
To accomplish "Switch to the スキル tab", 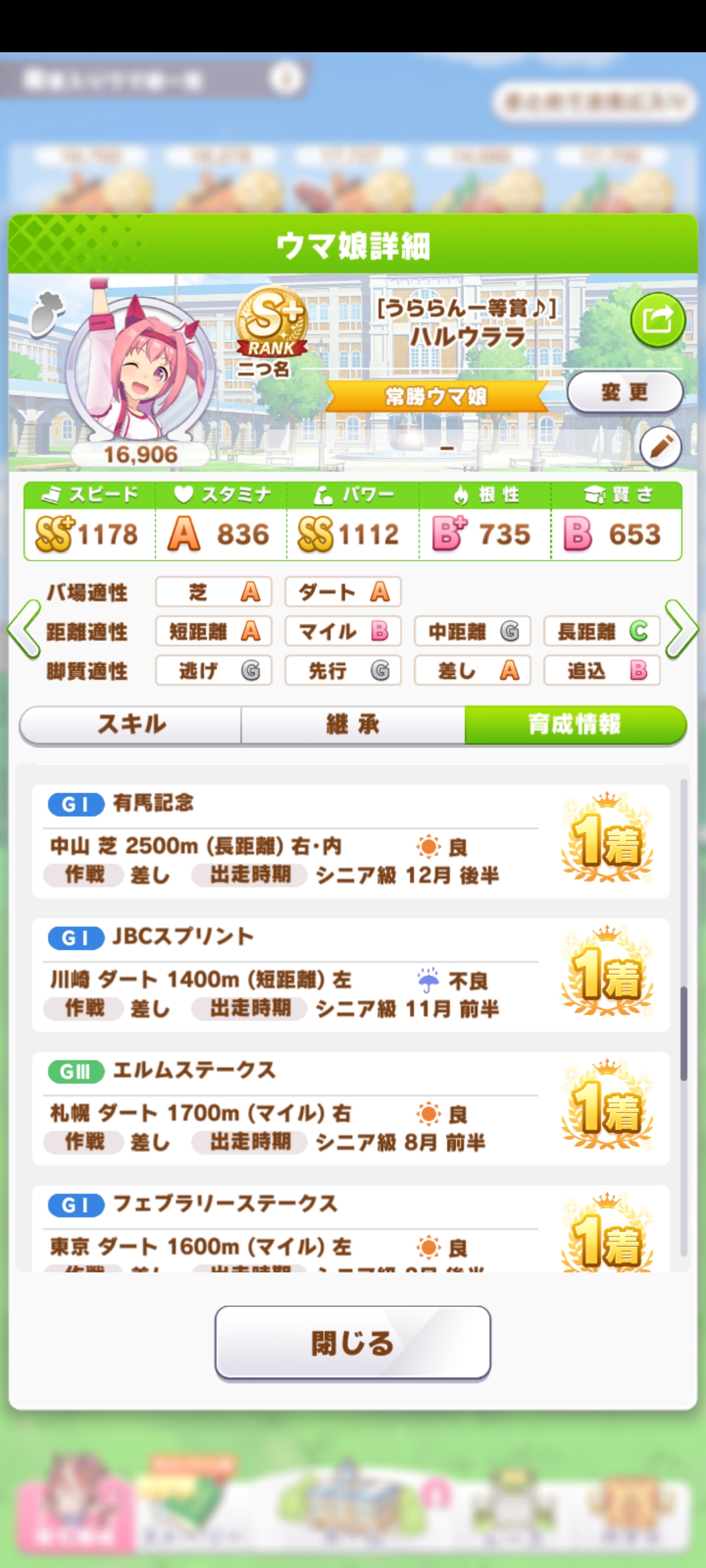I will 131,725.
